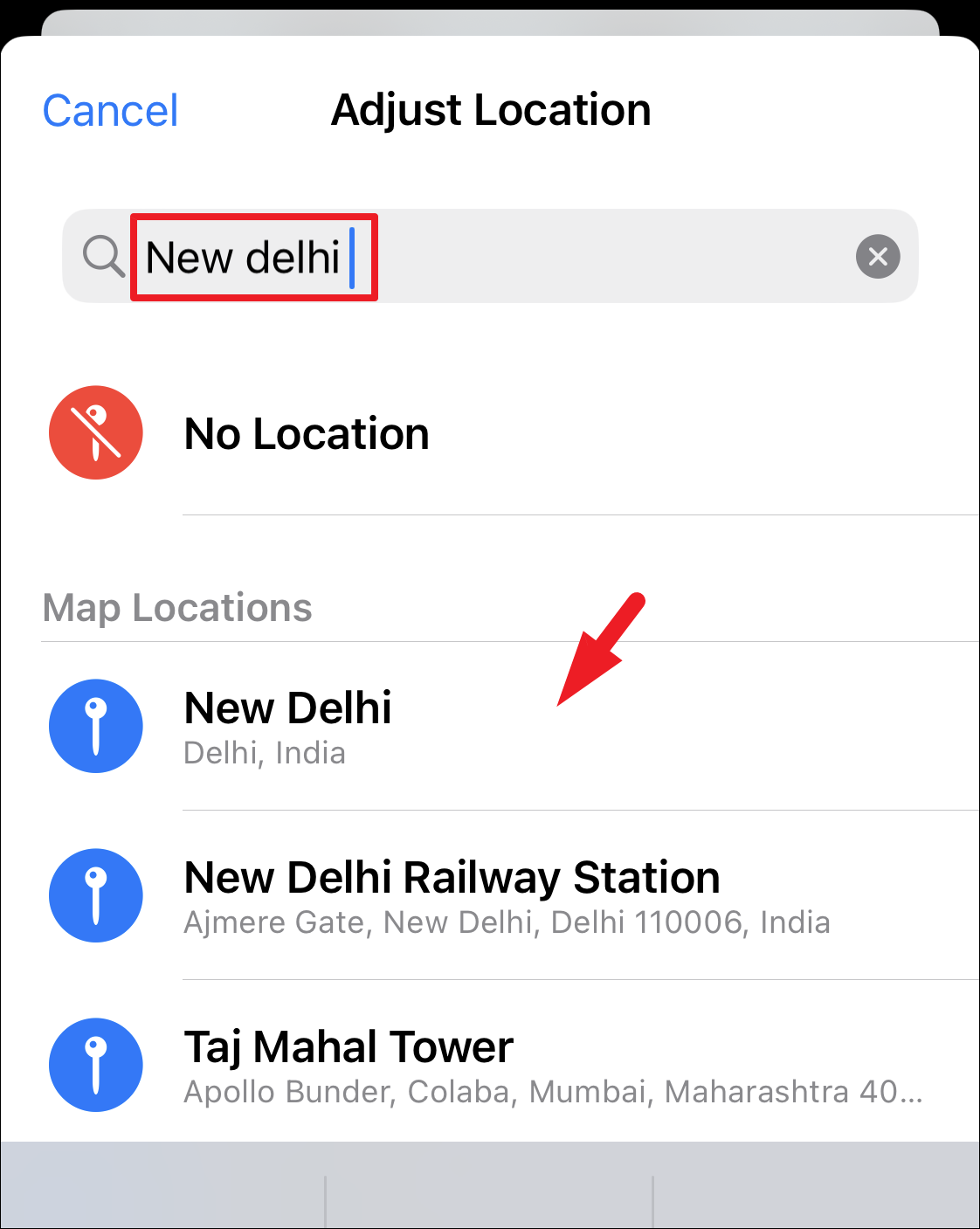Select No Location option
Screen dimensions: 980x1229
306,434
